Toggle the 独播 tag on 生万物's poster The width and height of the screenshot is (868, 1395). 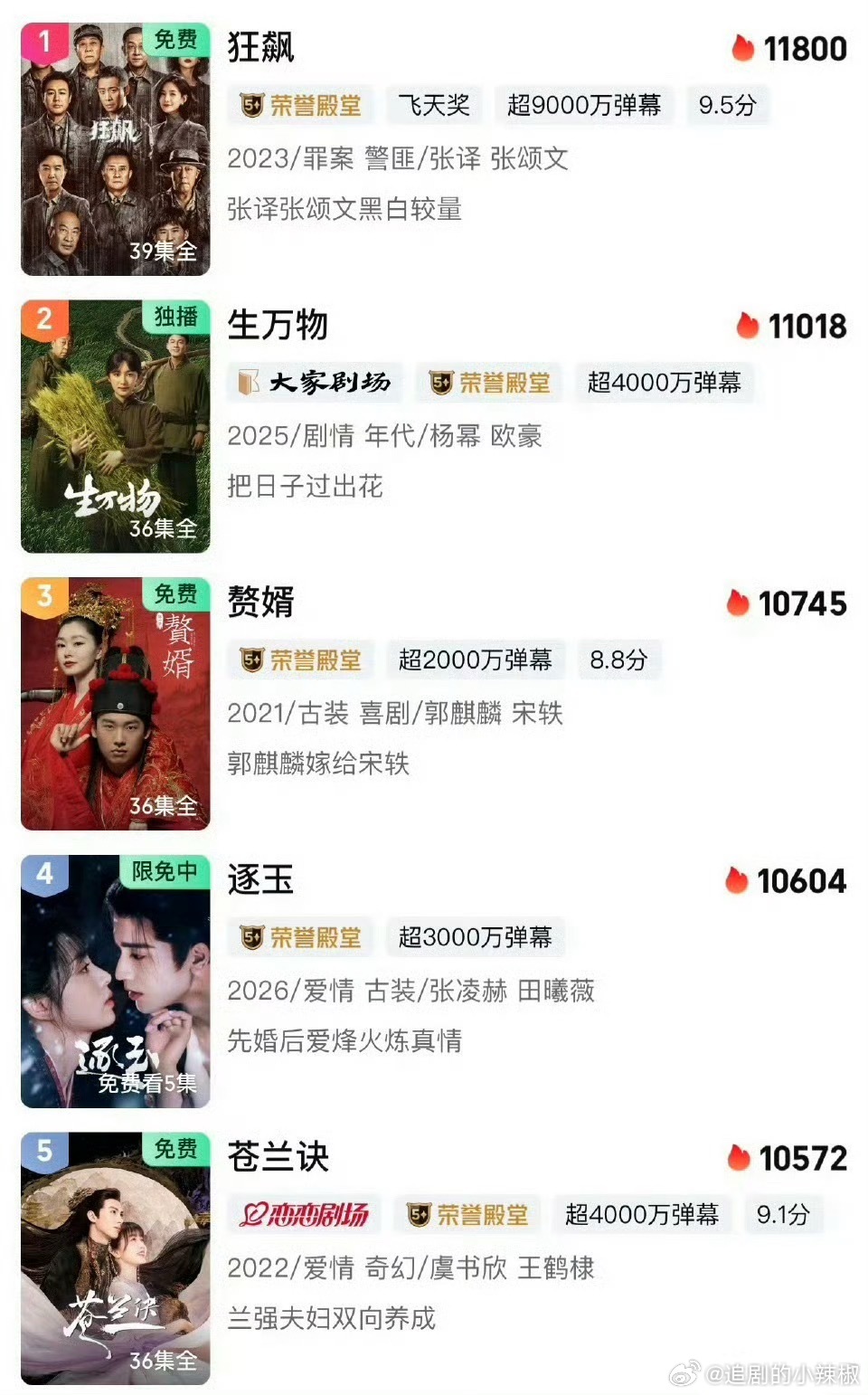179,317
